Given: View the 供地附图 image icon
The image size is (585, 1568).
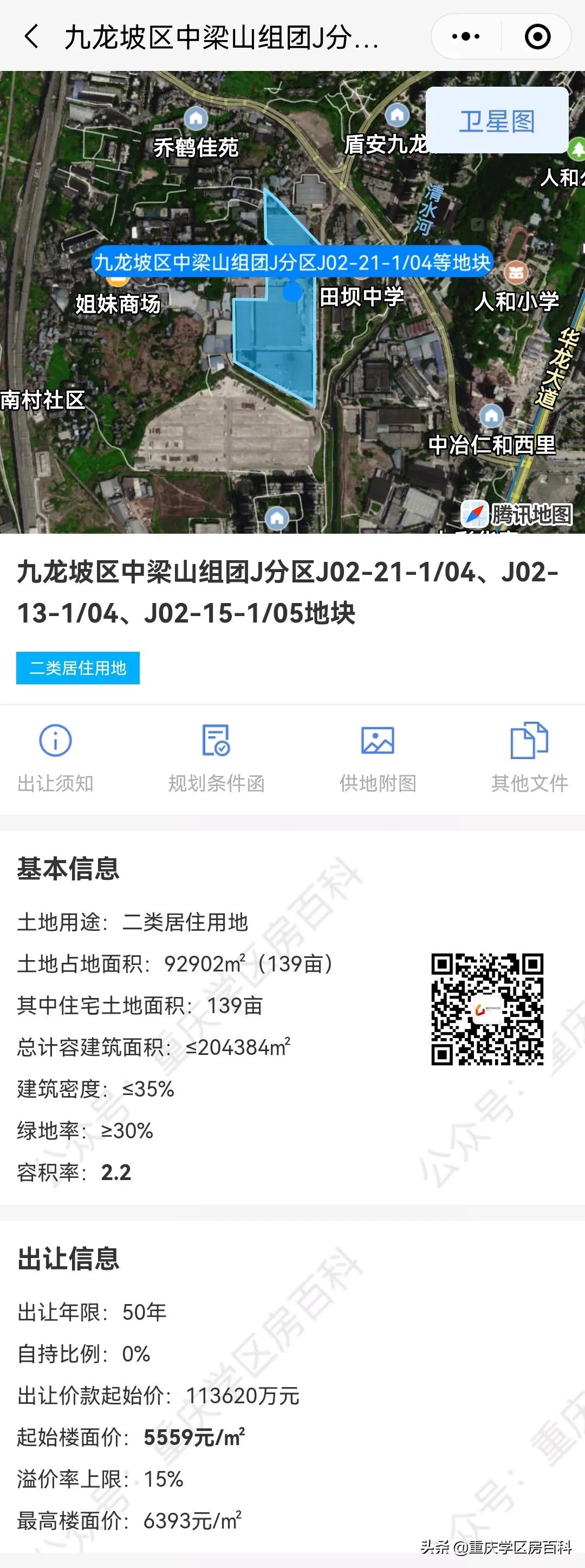Looking at the screenshot, I should click(x=378, y=741).
